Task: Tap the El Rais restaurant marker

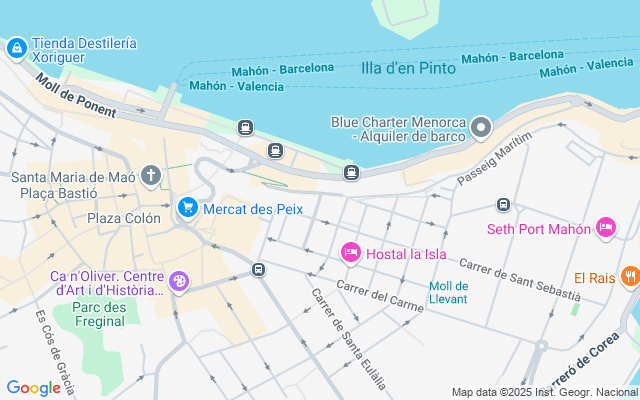Action: click(x=629, y=277)
